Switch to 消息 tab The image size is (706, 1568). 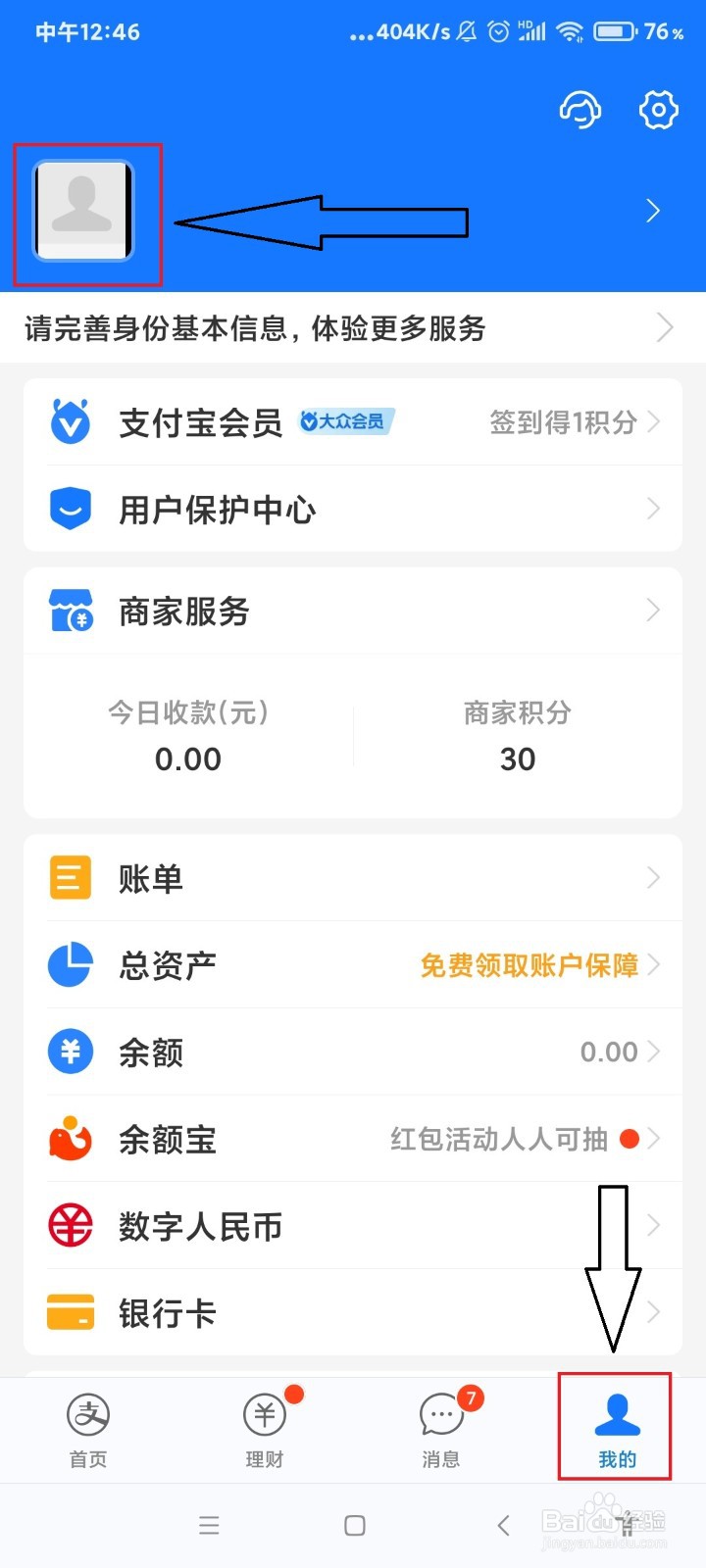coord(441,1431)
